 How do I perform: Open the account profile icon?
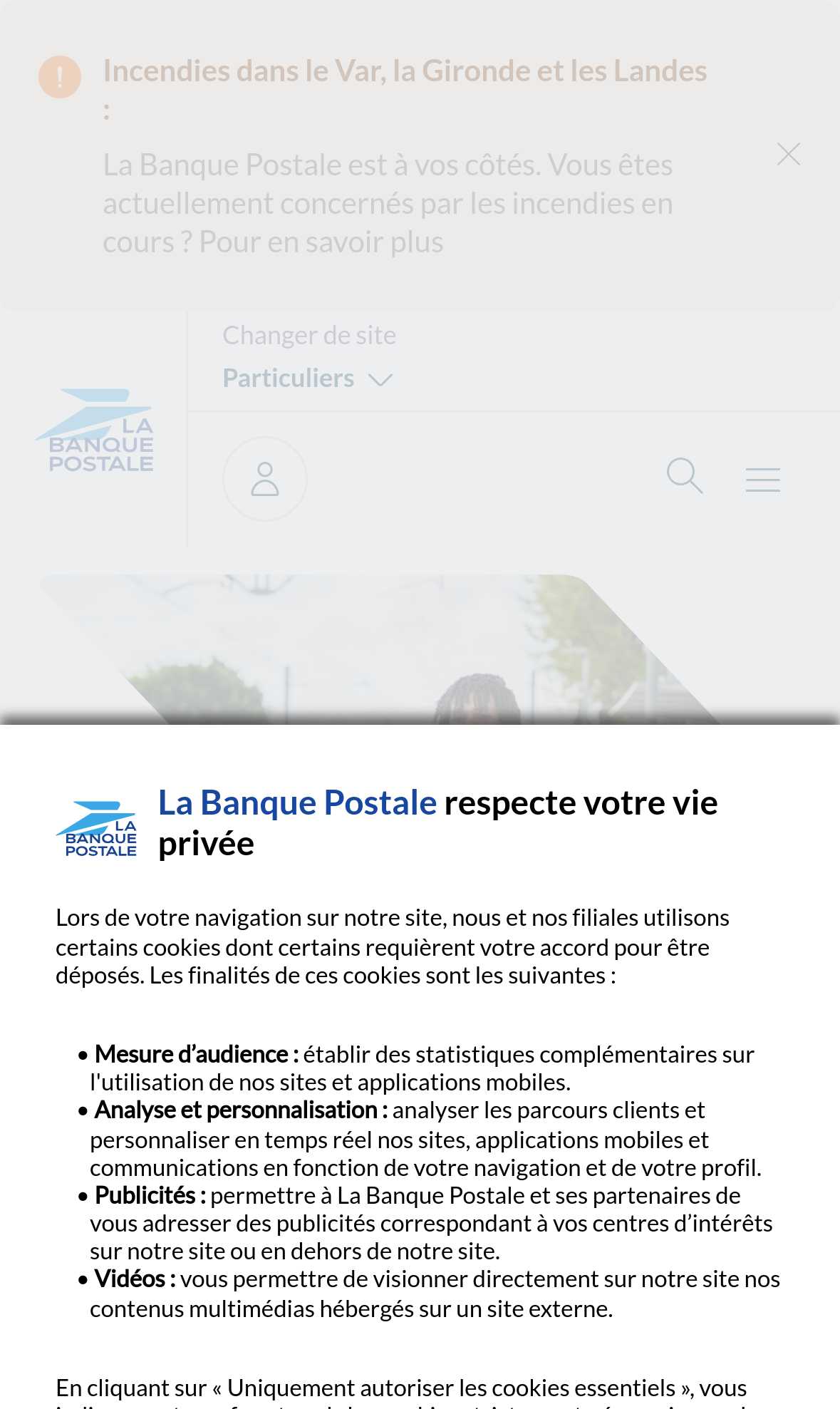(265, 479)
